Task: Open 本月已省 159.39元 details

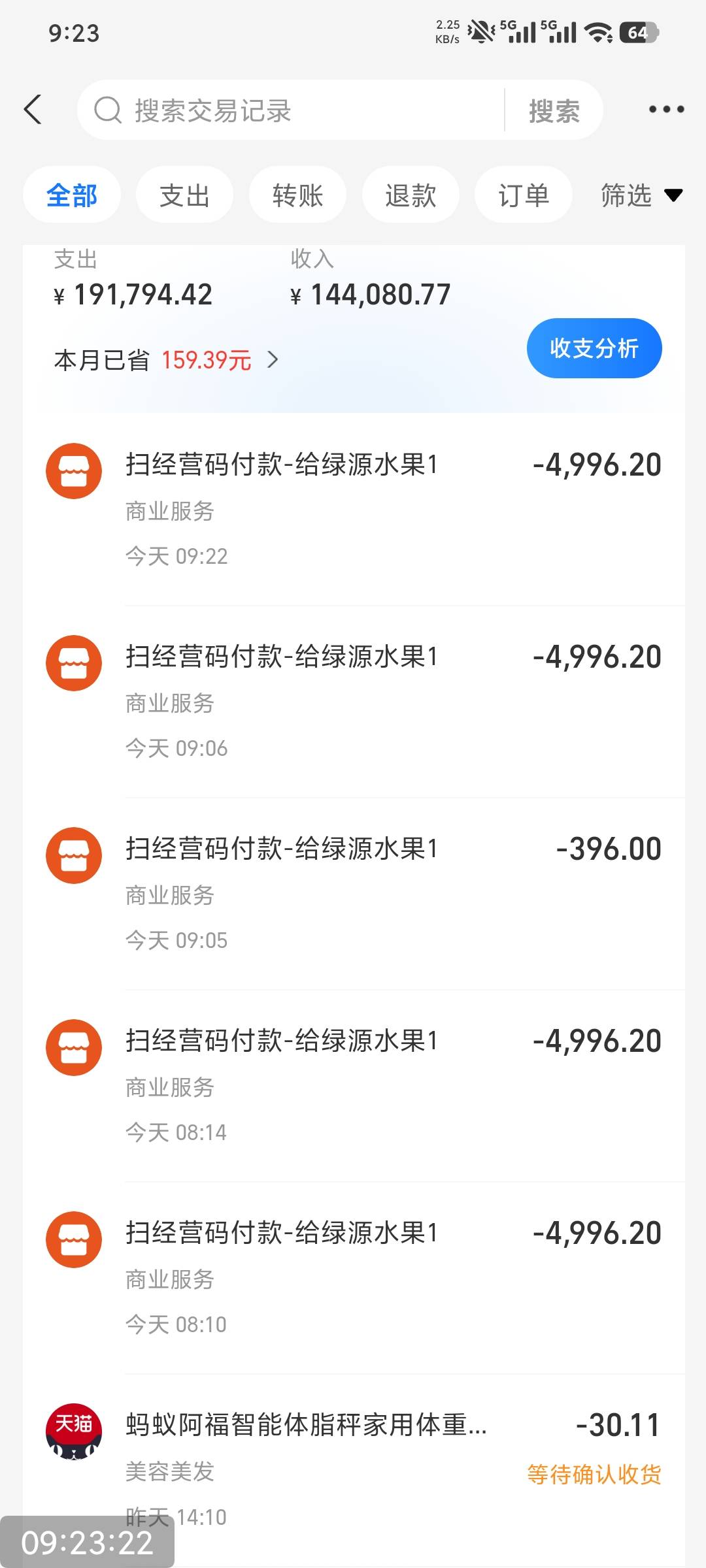Action: [167, 360]
